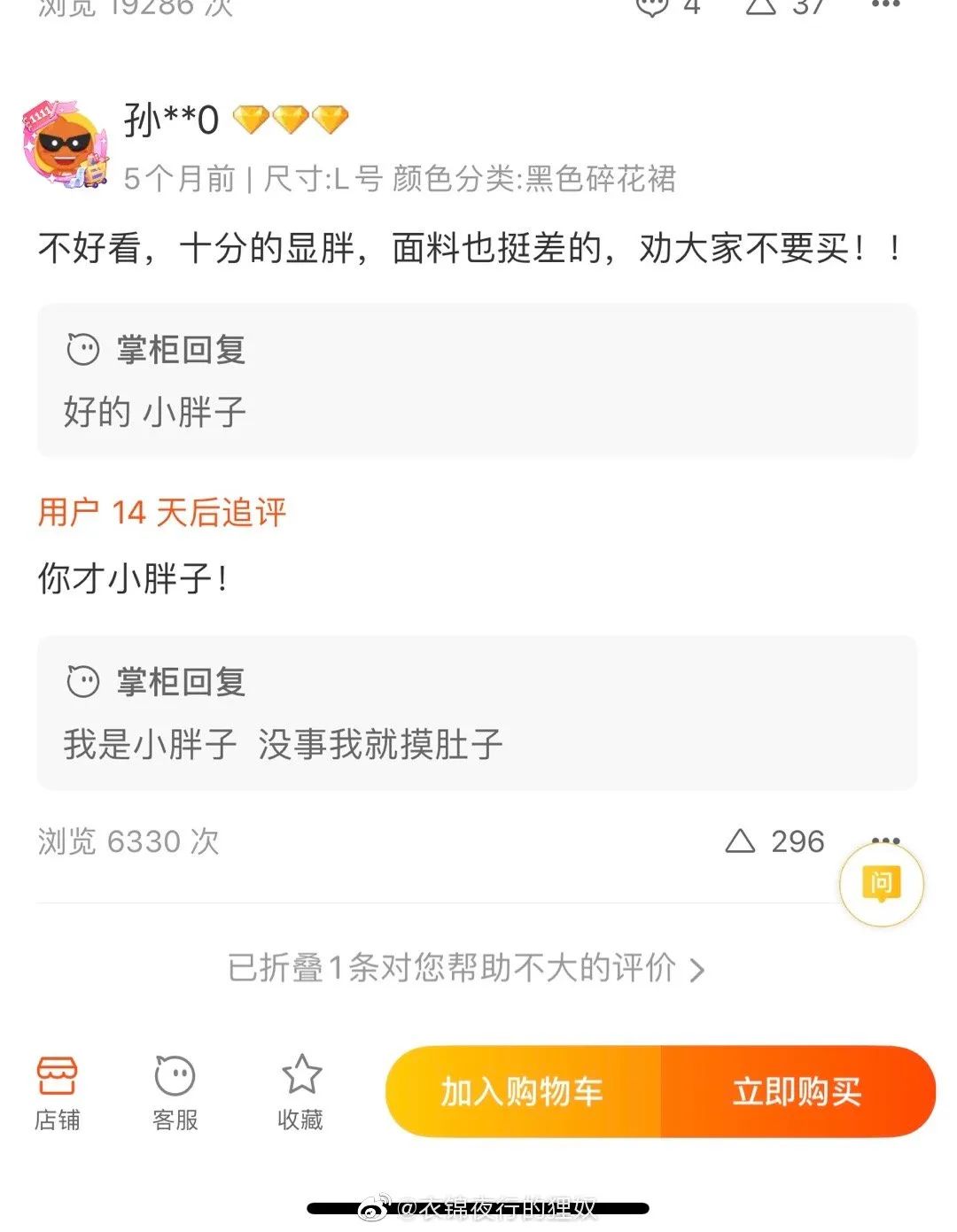Image resolution: width=957 pixels, height=1232 pixels.
Task: Toggle 收藏 to favorite the product
Action: [x=301, y=1092]
